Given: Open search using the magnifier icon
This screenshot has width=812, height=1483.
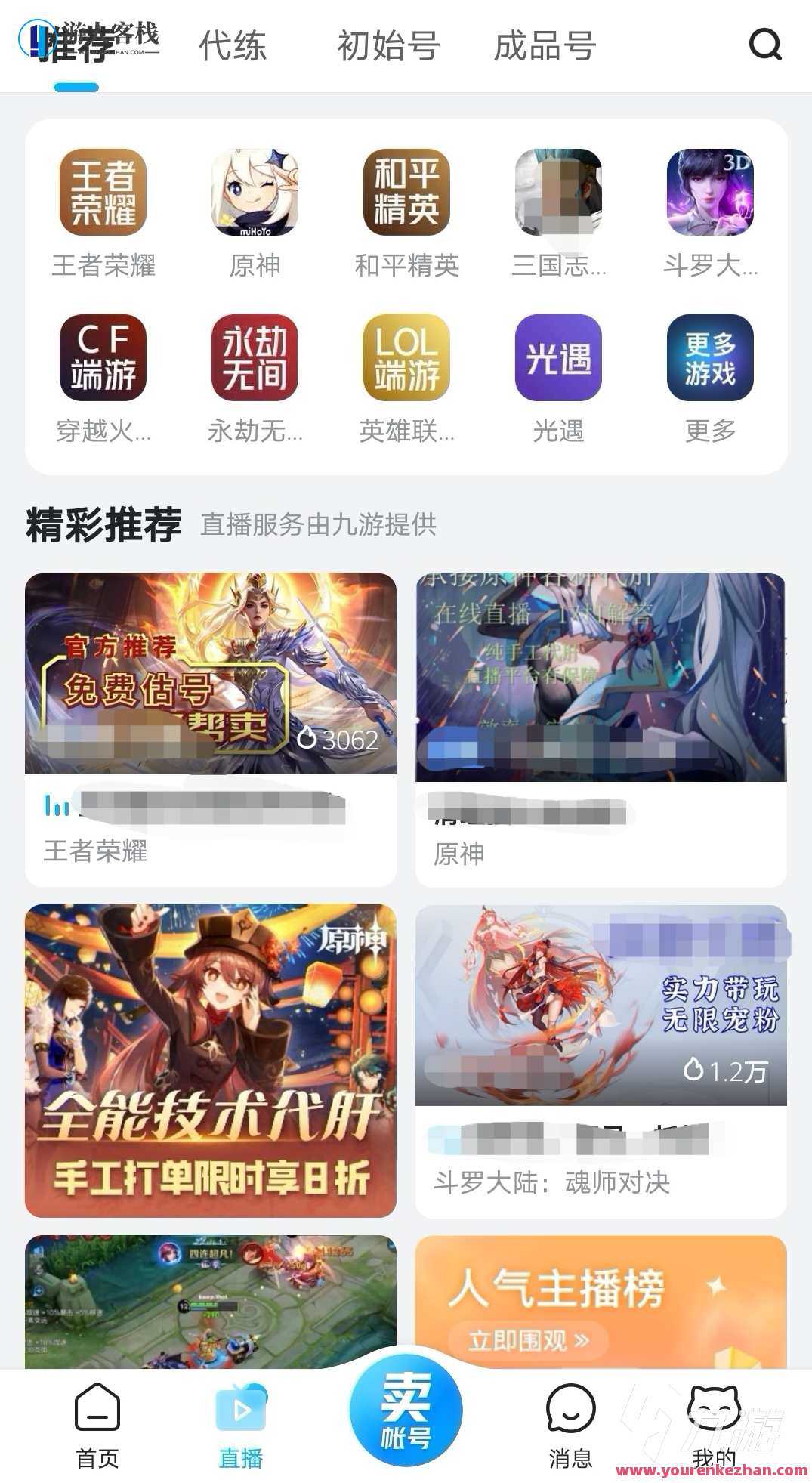Looking at the screenshot, I should 766,44.
